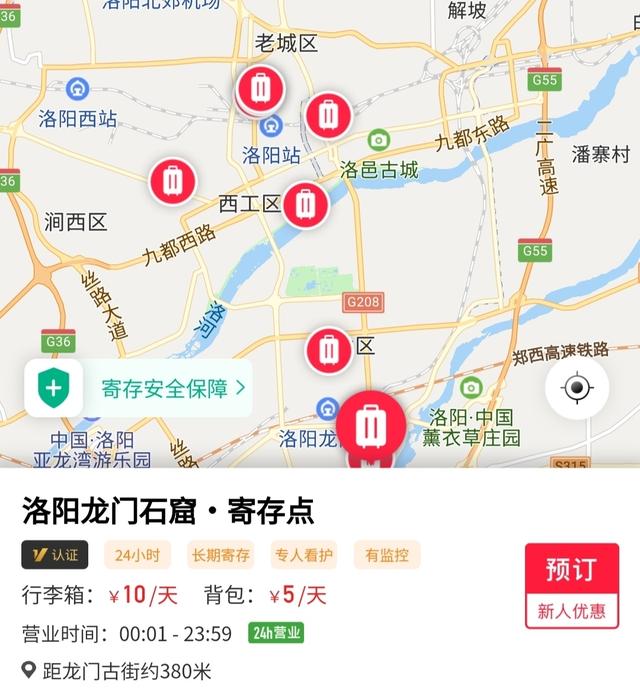Image resolution: width=640 pixels, height=692 pixels.
Task: Tap the large selected 洛阳龙门 luggage marker
Action: [371, 426]
